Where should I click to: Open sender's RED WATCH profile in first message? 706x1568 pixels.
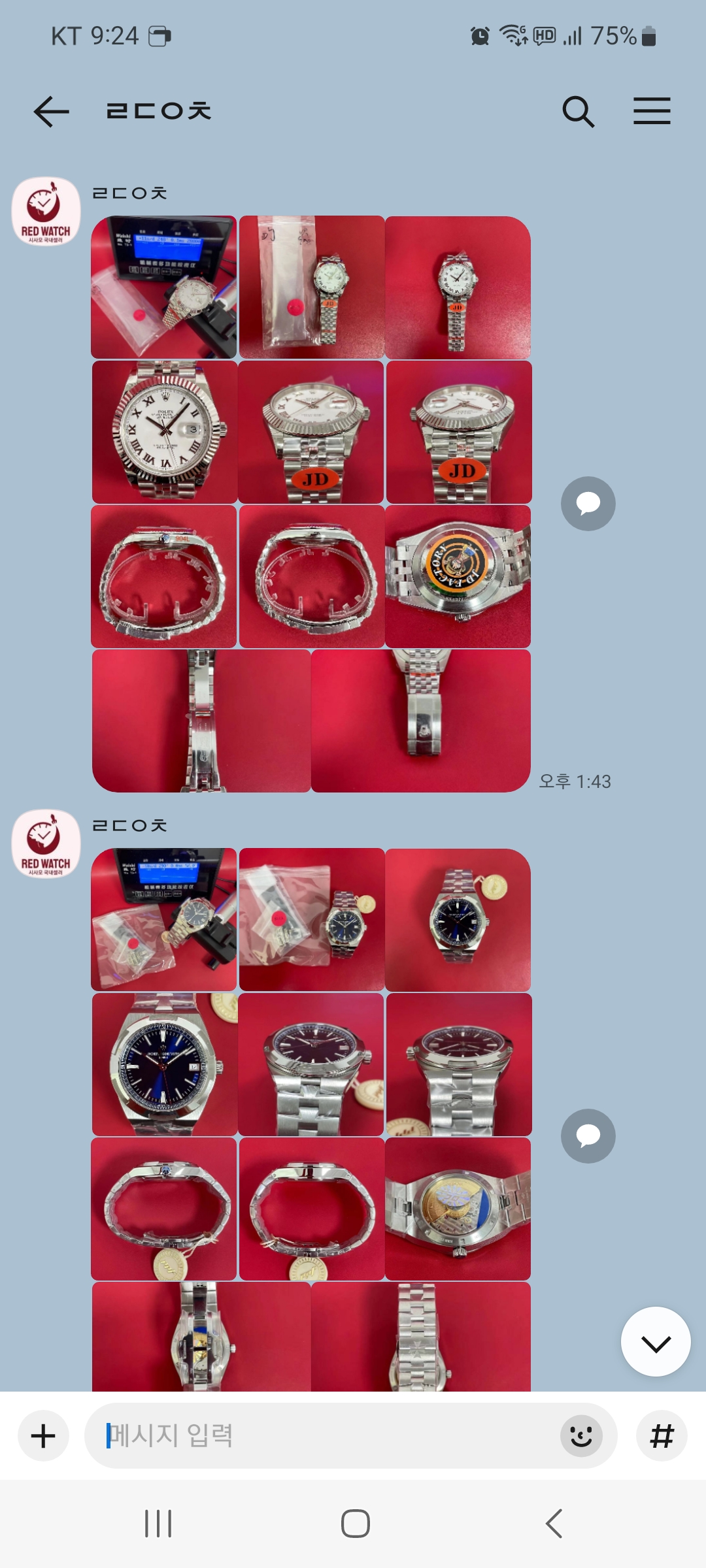[46, 211]
